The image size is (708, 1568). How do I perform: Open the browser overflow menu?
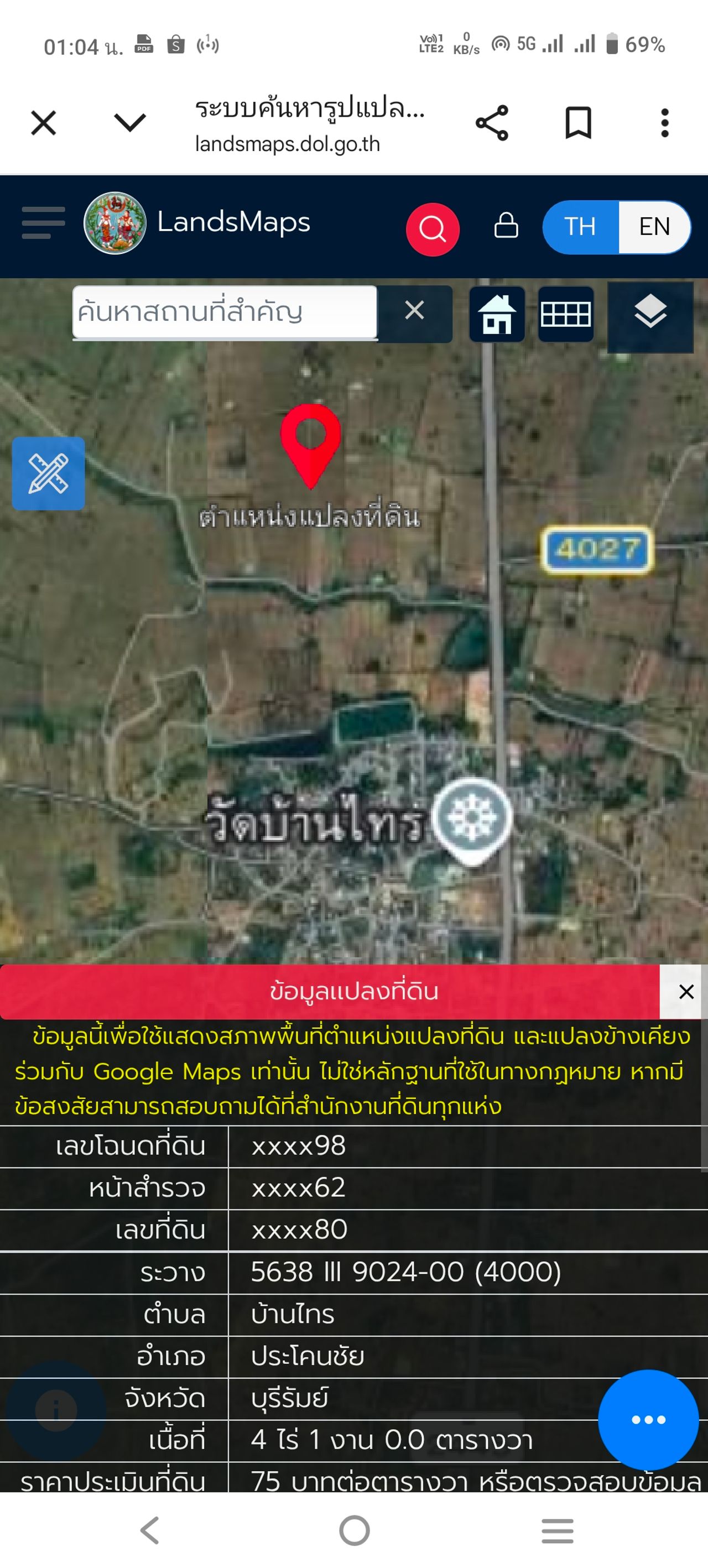665,123
